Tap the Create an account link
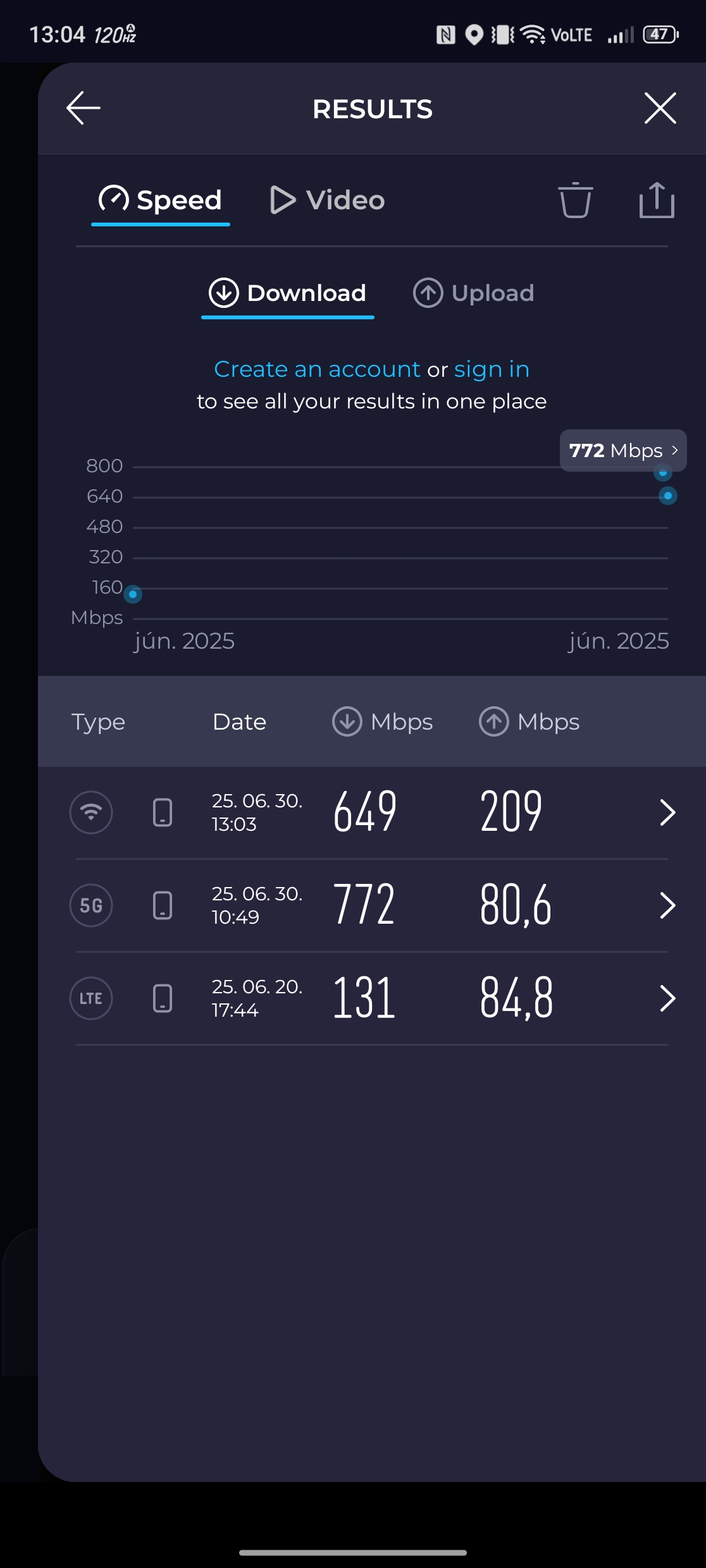 [317, 369]
